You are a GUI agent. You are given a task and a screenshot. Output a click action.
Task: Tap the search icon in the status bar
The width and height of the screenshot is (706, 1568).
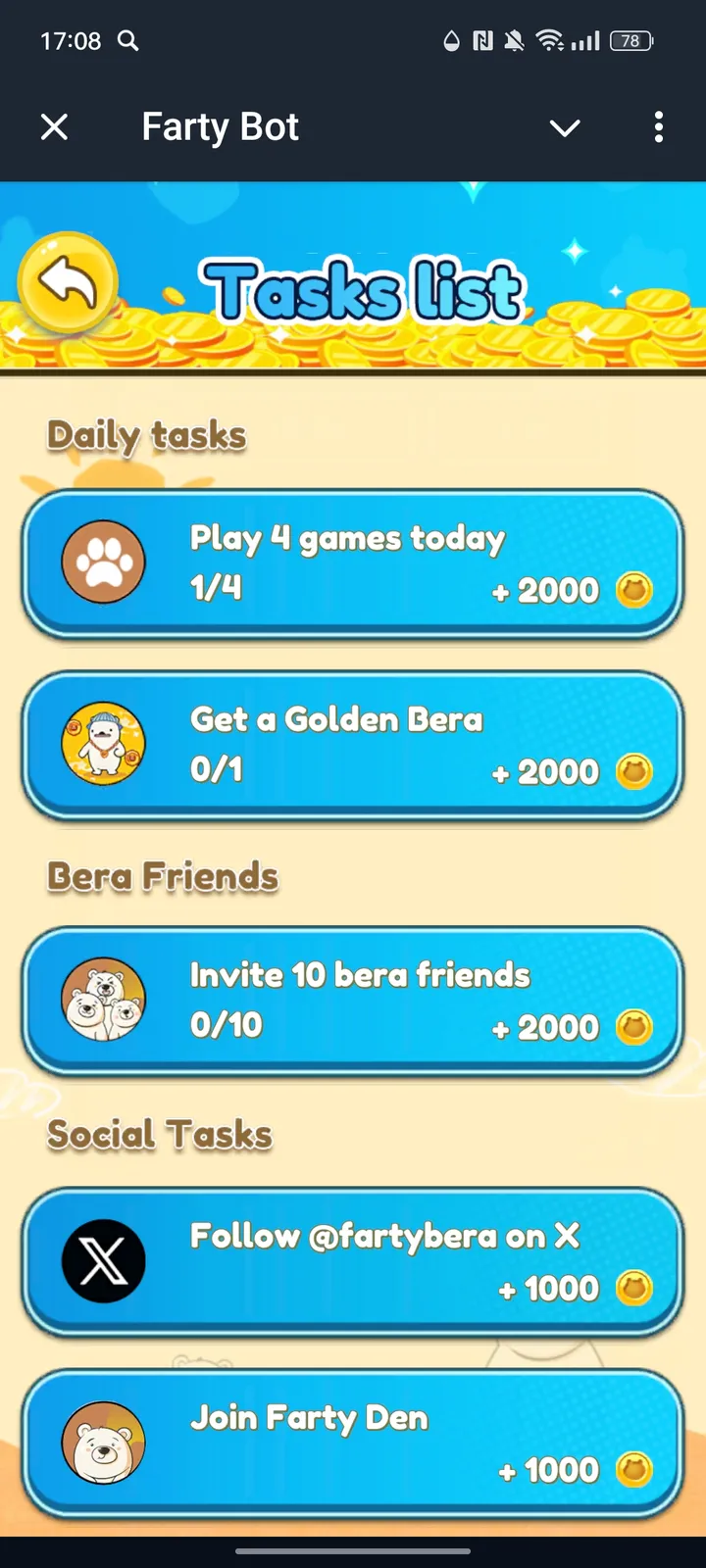pos(127,41)
